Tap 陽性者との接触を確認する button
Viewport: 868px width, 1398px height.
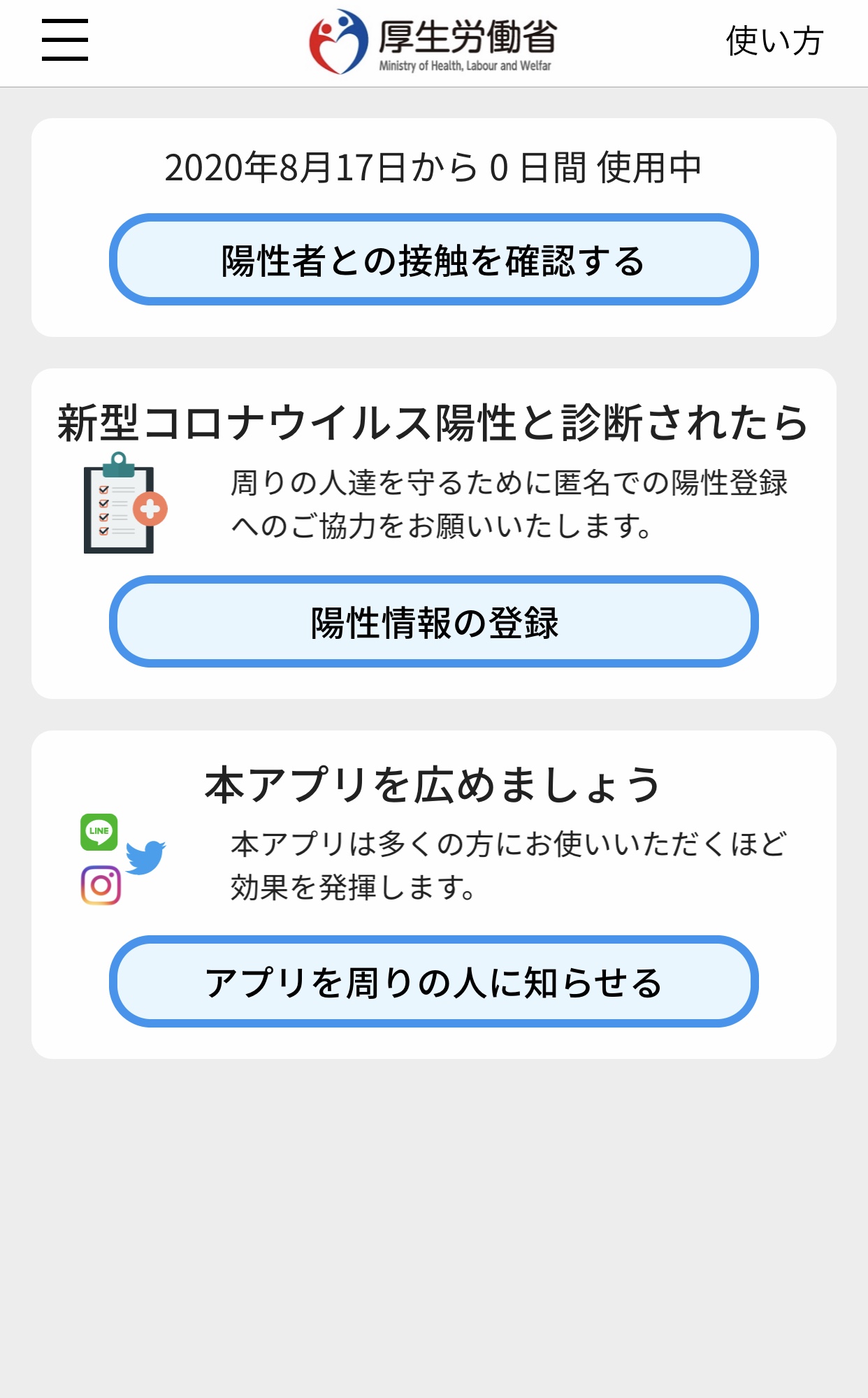click(433, 260)
